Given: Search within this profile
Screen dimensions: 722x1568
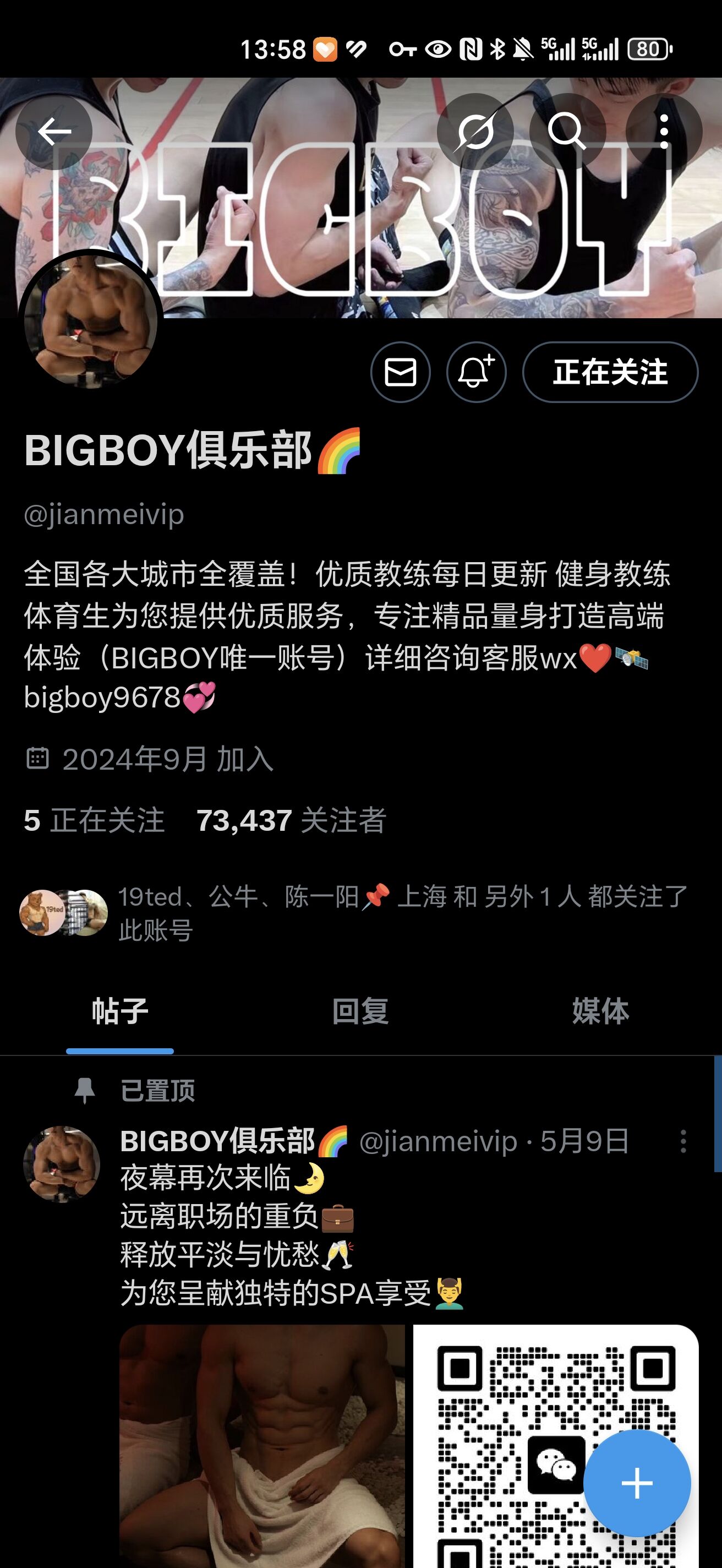Looking at the screenshot, I should [x=567, y=132].
